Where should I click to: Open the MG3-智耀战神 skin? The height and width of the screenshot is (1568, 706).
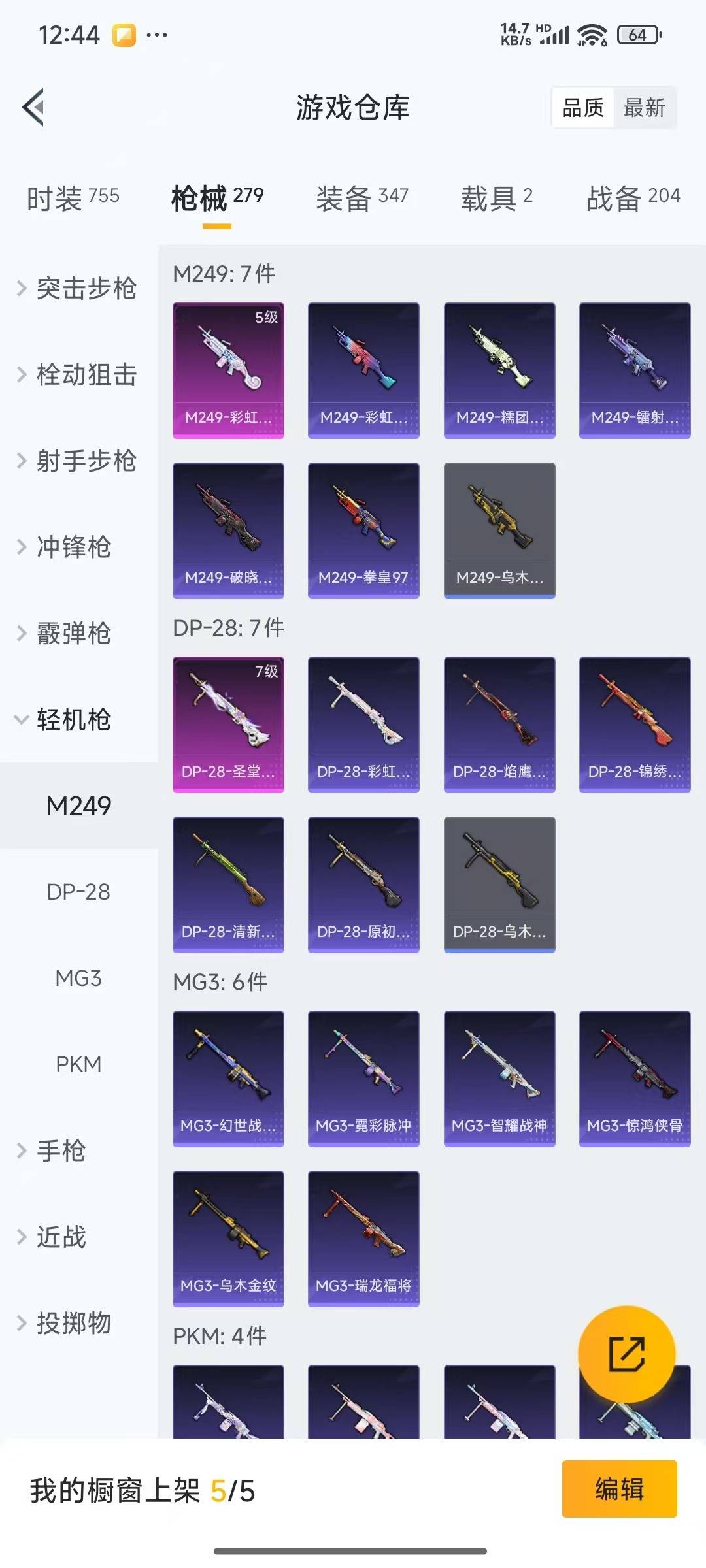[499, 1078]
